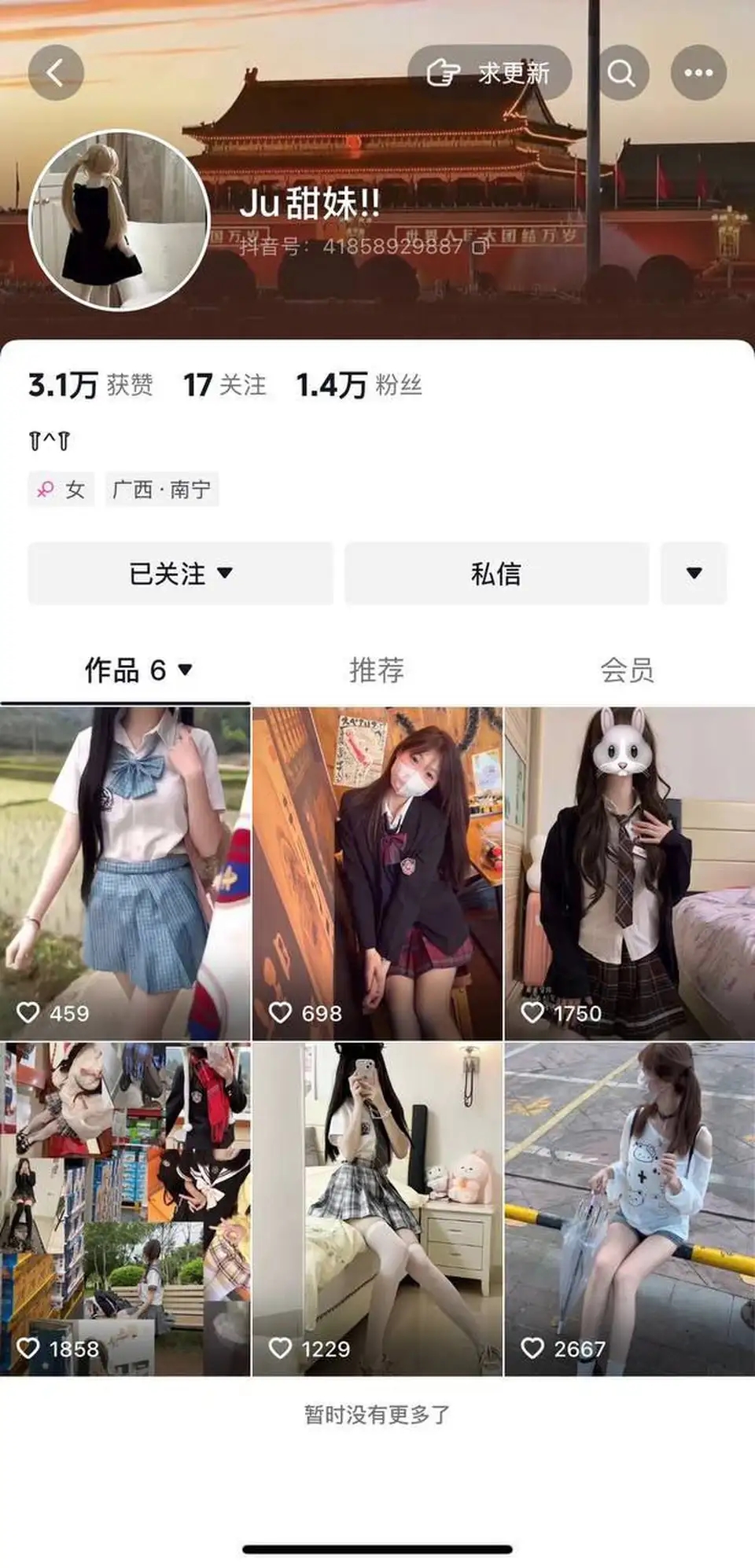Open the 1.4万 粉丝 followers list

[359, 385]
